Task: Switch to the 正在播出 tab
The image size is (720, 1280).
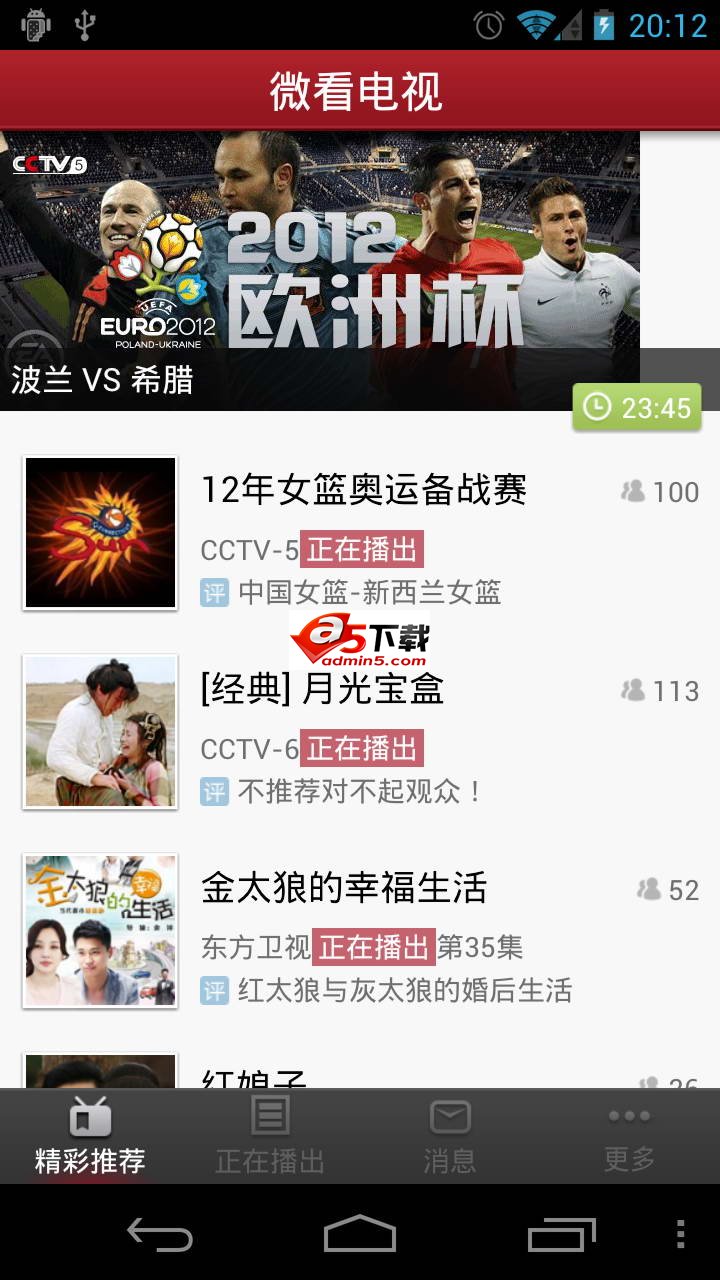Action: point(270,1136)
